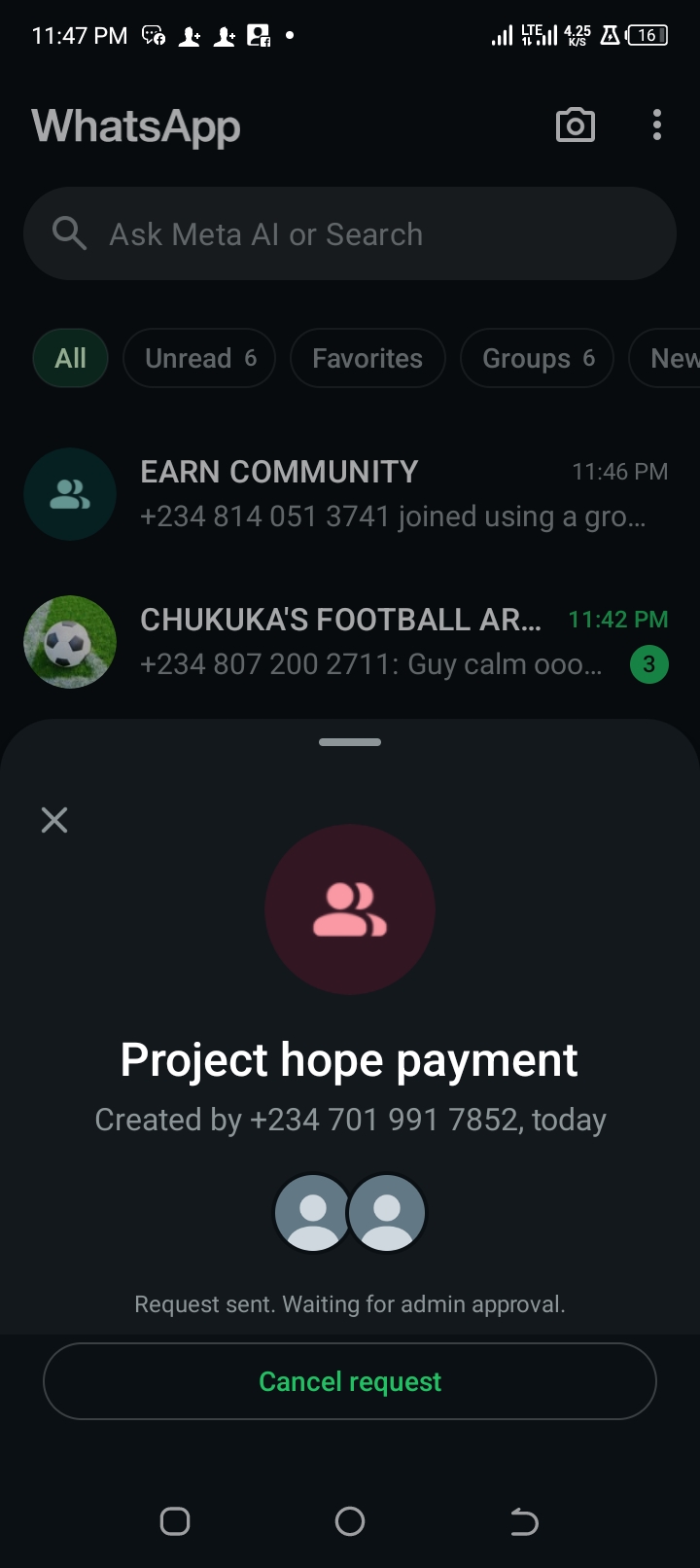Switch to the Unread filter
Screen dimensions: 700x1568
[x=199, y=358]
